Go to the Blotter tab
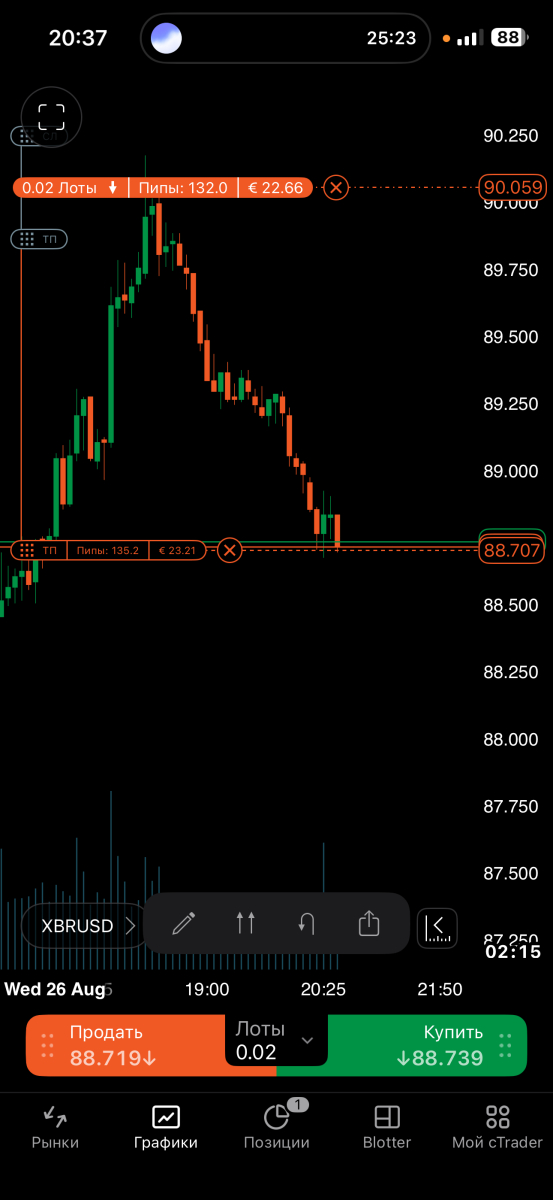 [x=387, y=1128]
